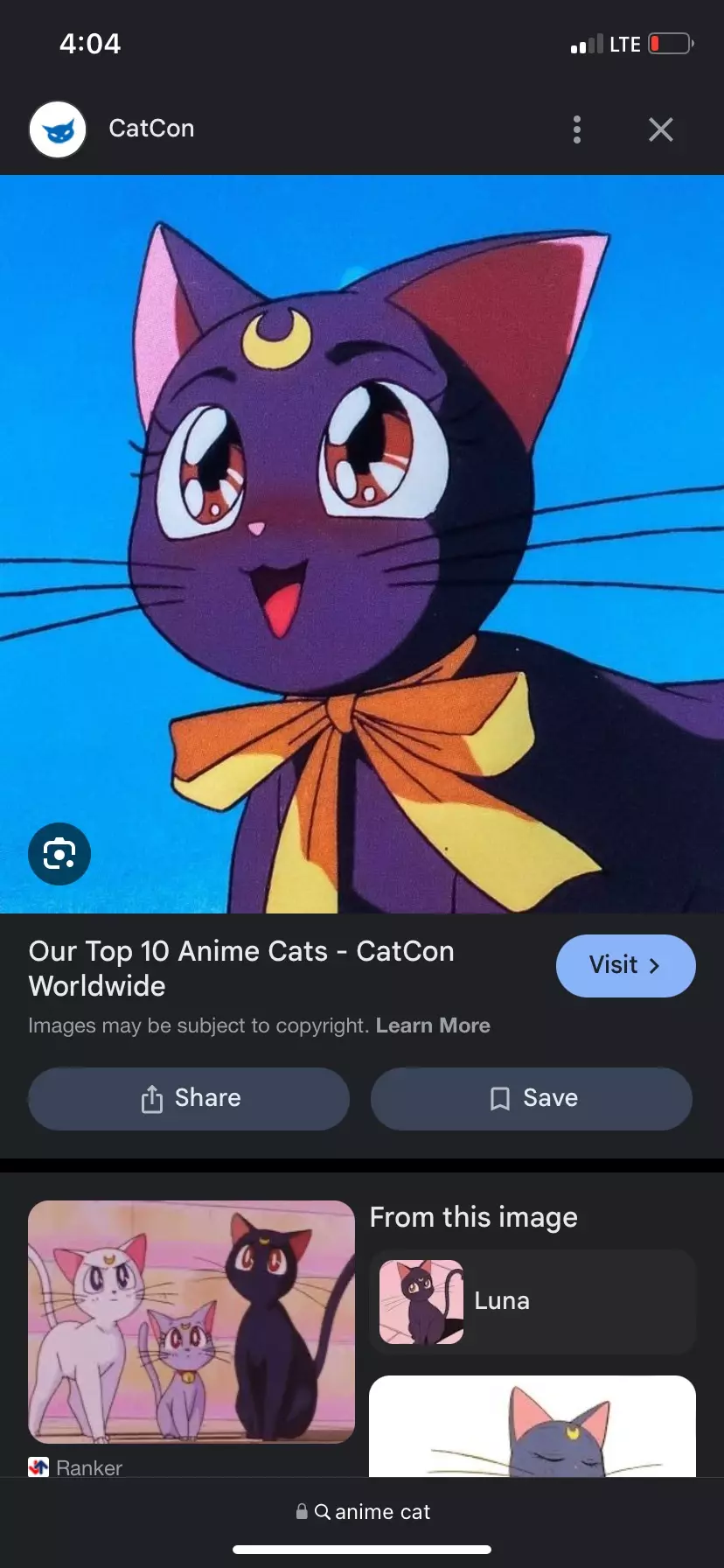The image size is (724, 1568).
Task: Close the image viewer
Action: pos(660,129)
